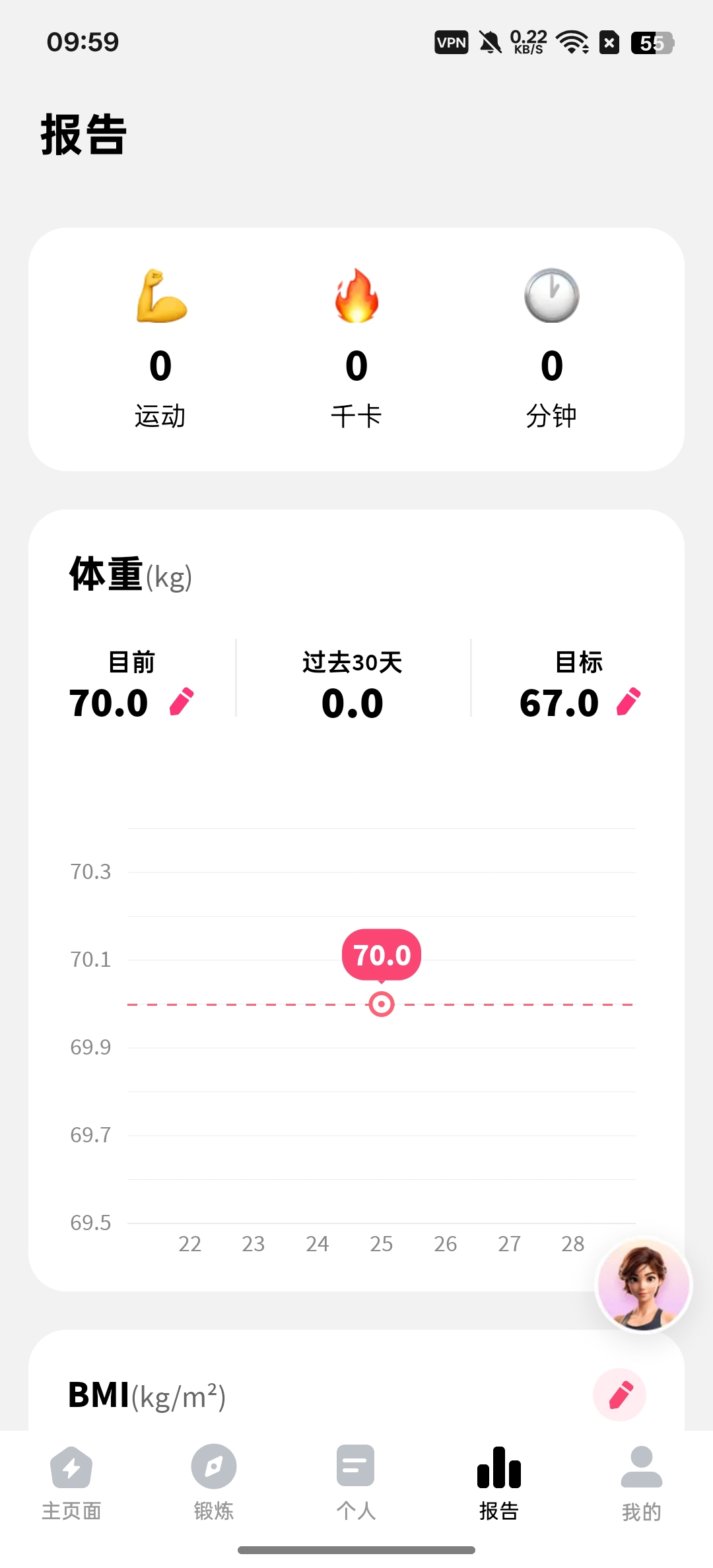Viewport: 713px width, 1568px height.
Task: Tap the BMI edit pencil button
Action: click(x=619, y=1394)
